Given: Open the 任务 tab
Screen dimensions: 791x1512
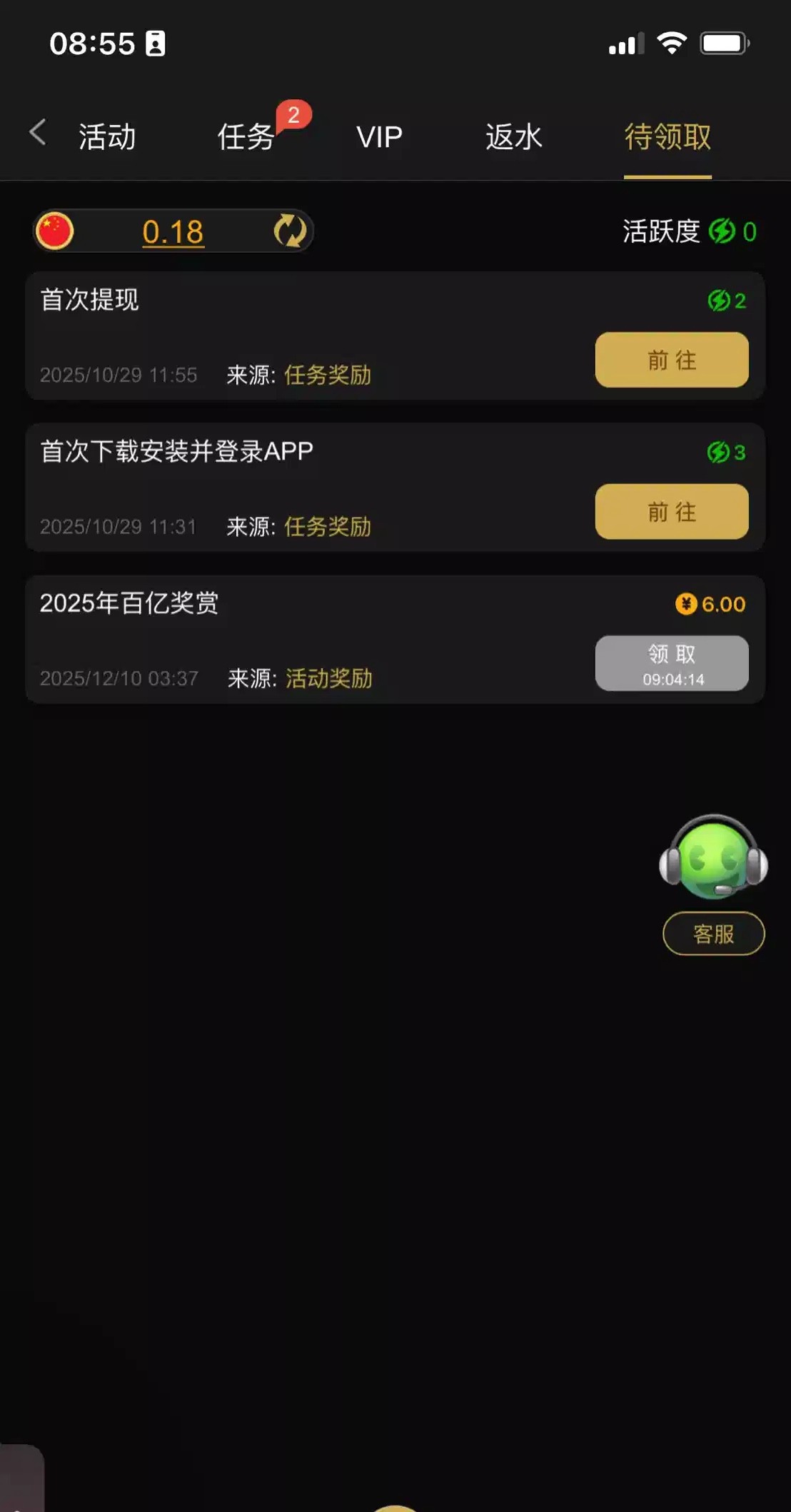Looking at the screenshot, I should [x=246, y=136].
